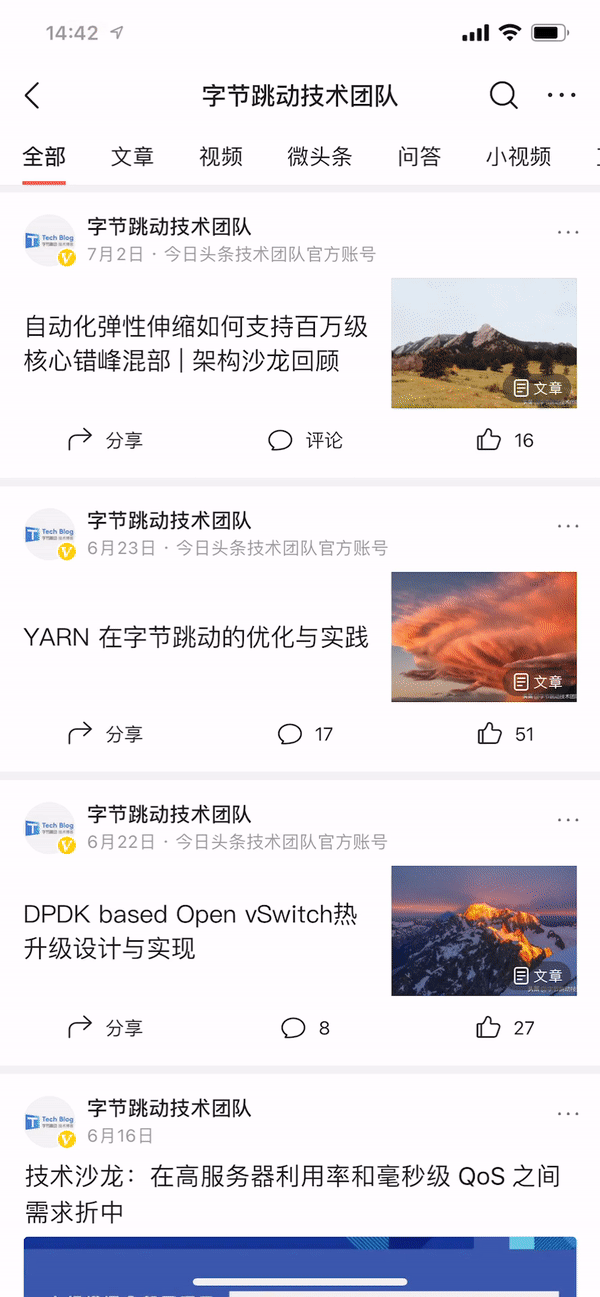
Task: Like the YARN article with 51 likes
Action: point(505,734)
